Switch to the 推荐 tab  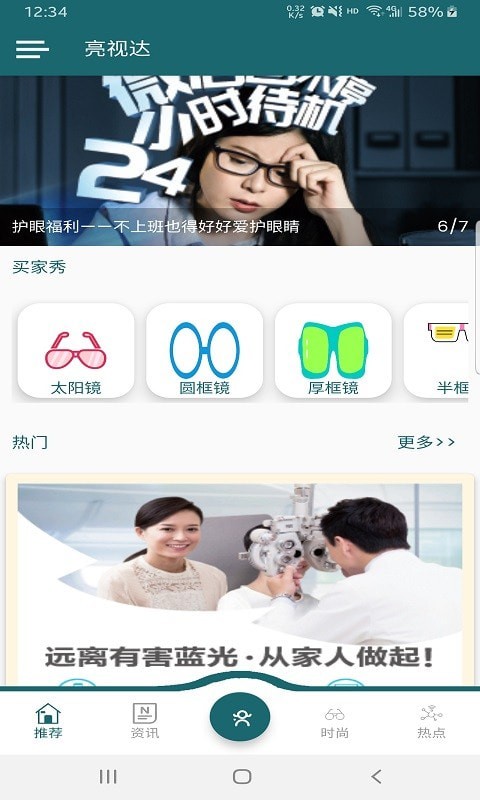tap(48, 720)
